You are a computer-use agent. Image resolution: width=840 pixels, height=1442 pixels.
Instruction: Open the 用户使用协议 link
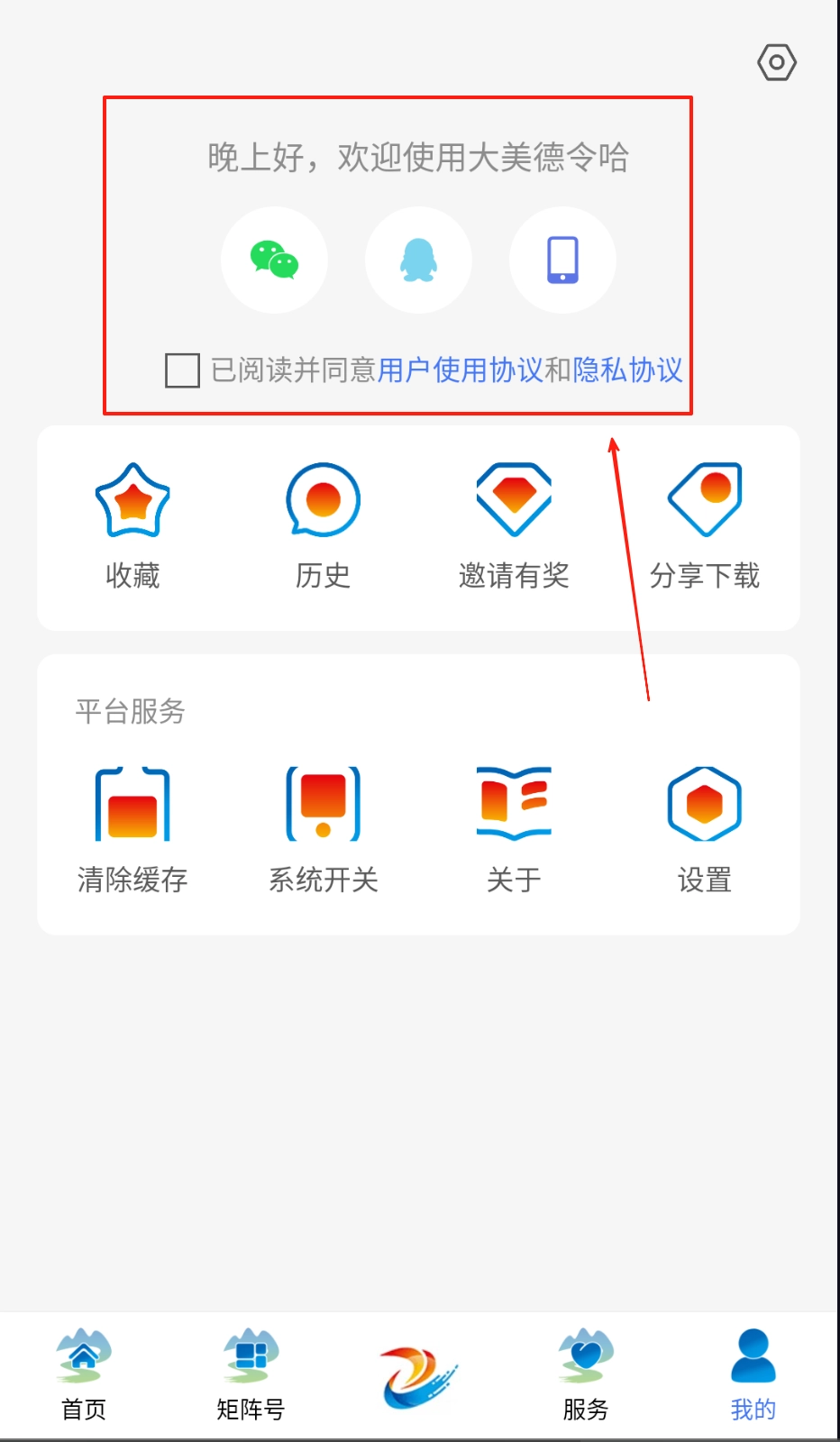[460, 370]
